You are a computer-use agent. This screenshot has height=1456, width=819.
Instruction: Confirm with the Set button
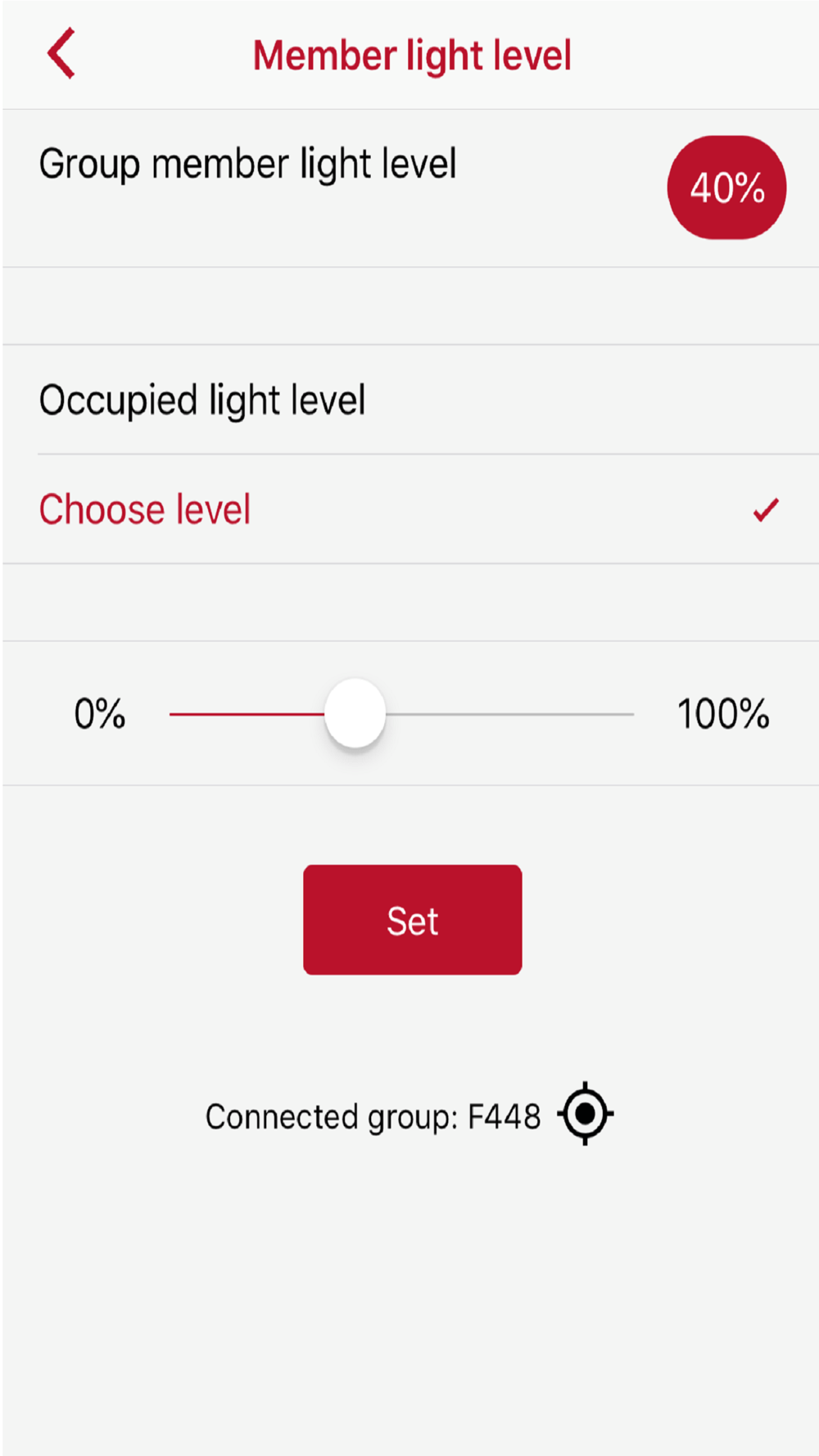(412, 920)
